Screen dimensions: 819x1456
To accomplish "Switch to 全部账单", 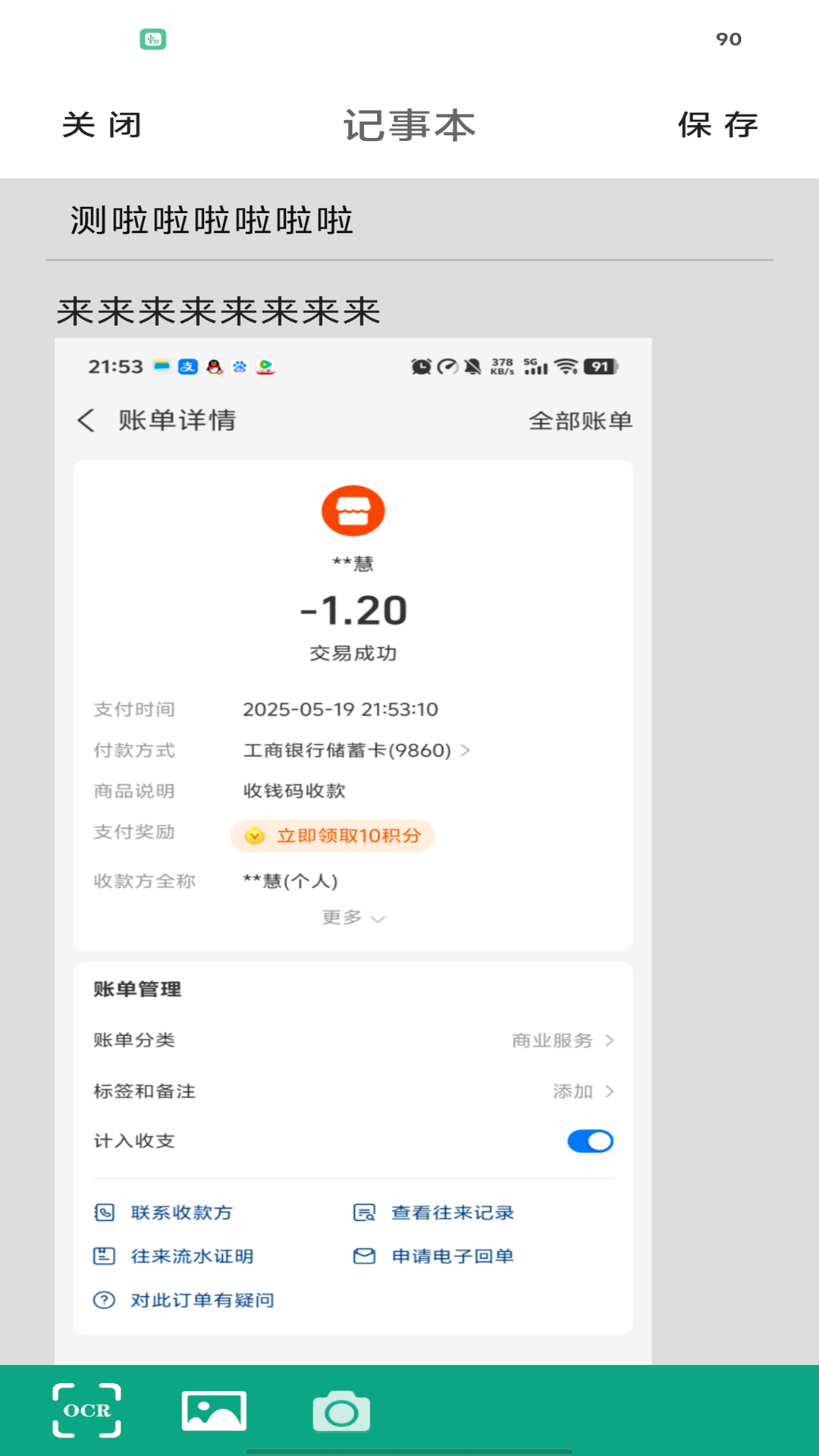I will 580,421.
